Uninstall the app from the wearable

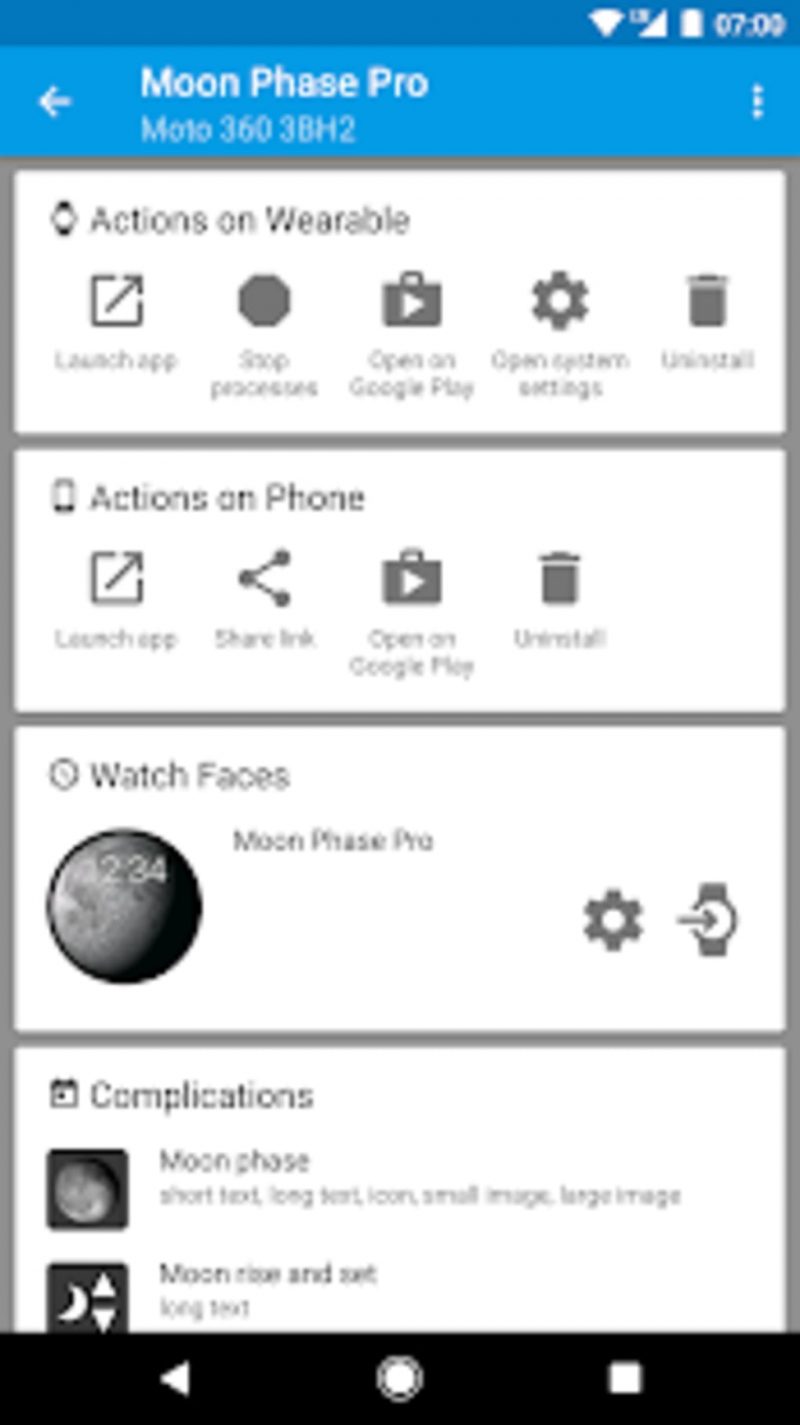pyautogui.click(x=706, y=300)
